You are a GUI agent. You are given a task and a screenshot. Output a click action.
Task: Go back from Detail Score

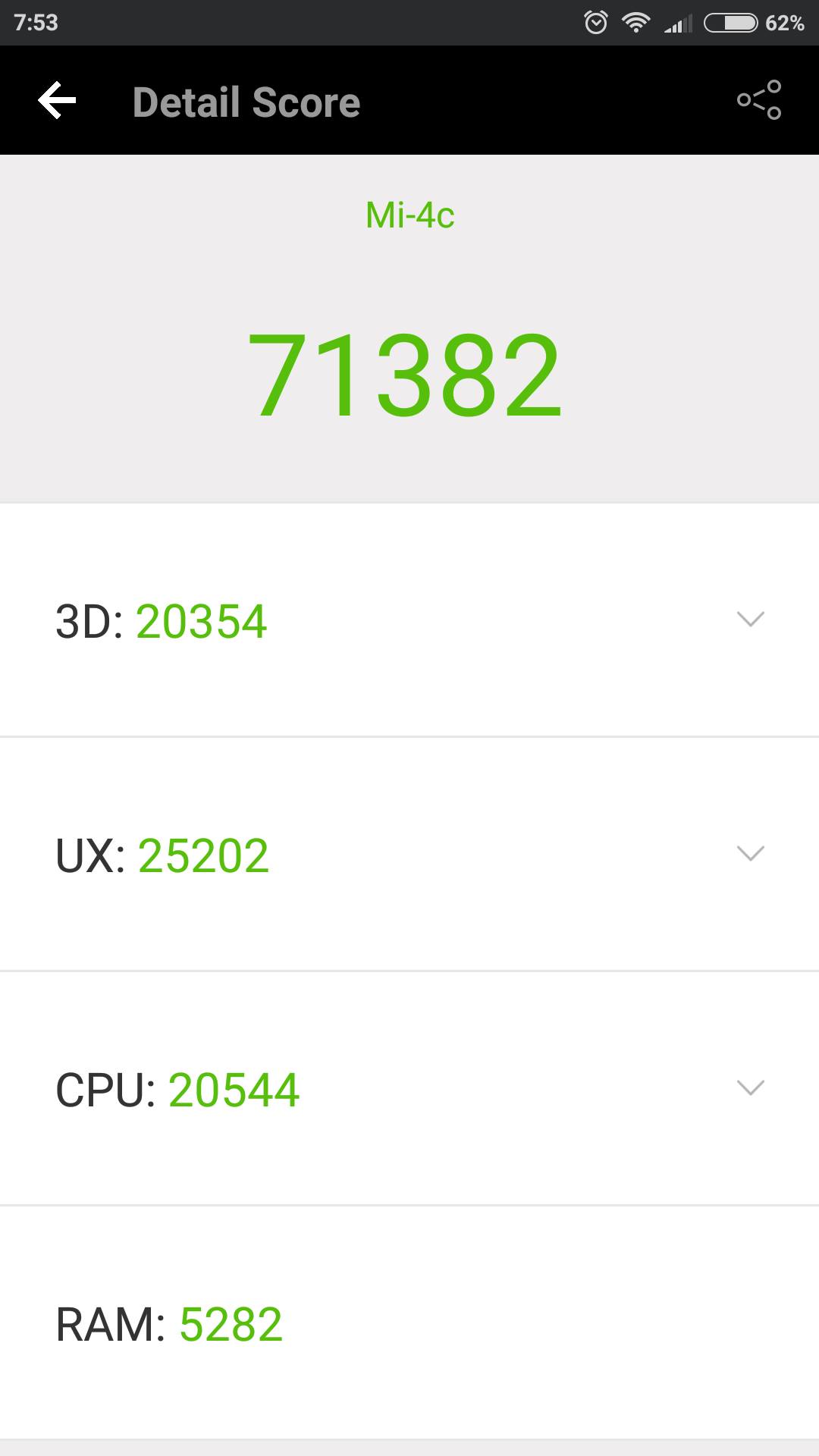58,101
